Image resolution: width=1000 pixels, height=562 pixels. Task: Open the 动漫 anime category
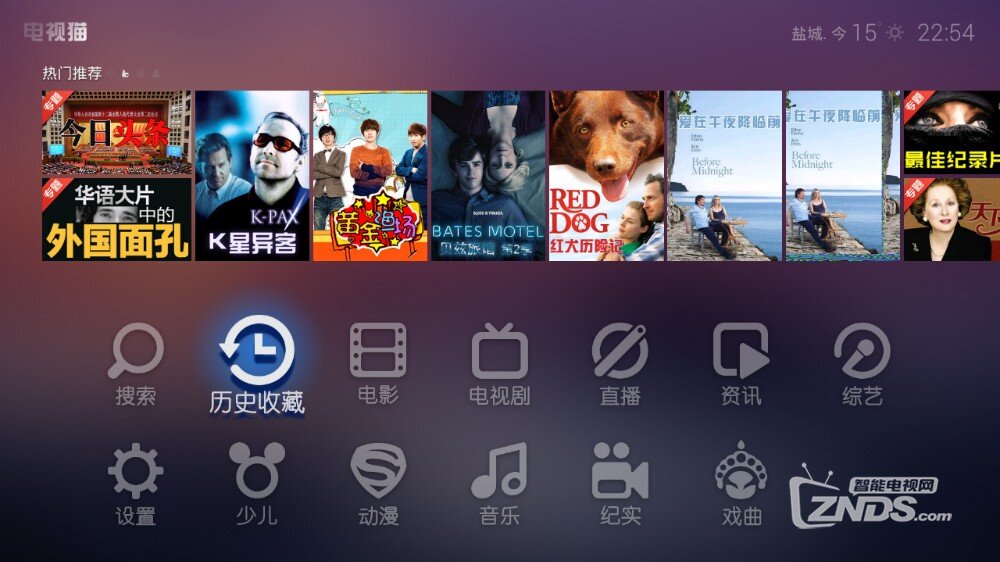pyautogui.click(x=378, y=484)
